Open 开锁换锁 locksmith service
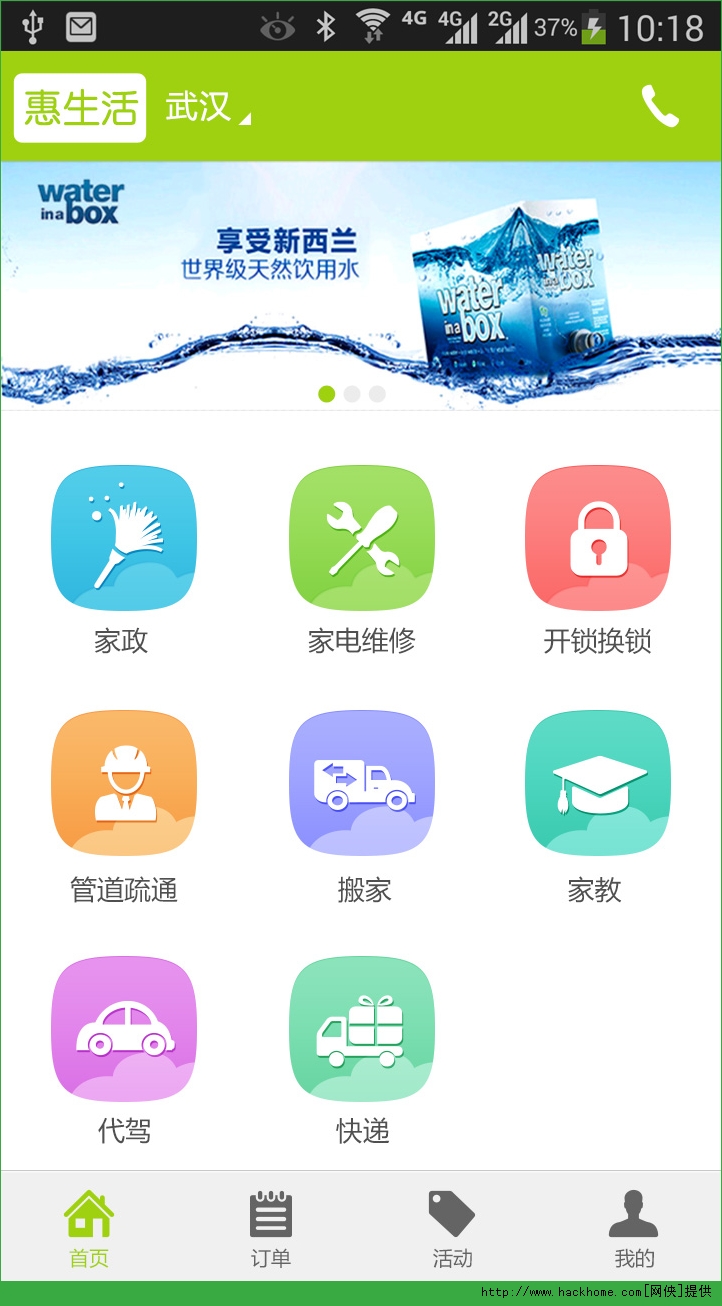Viewport: 722px width, 1306px height. click(597, 538)
